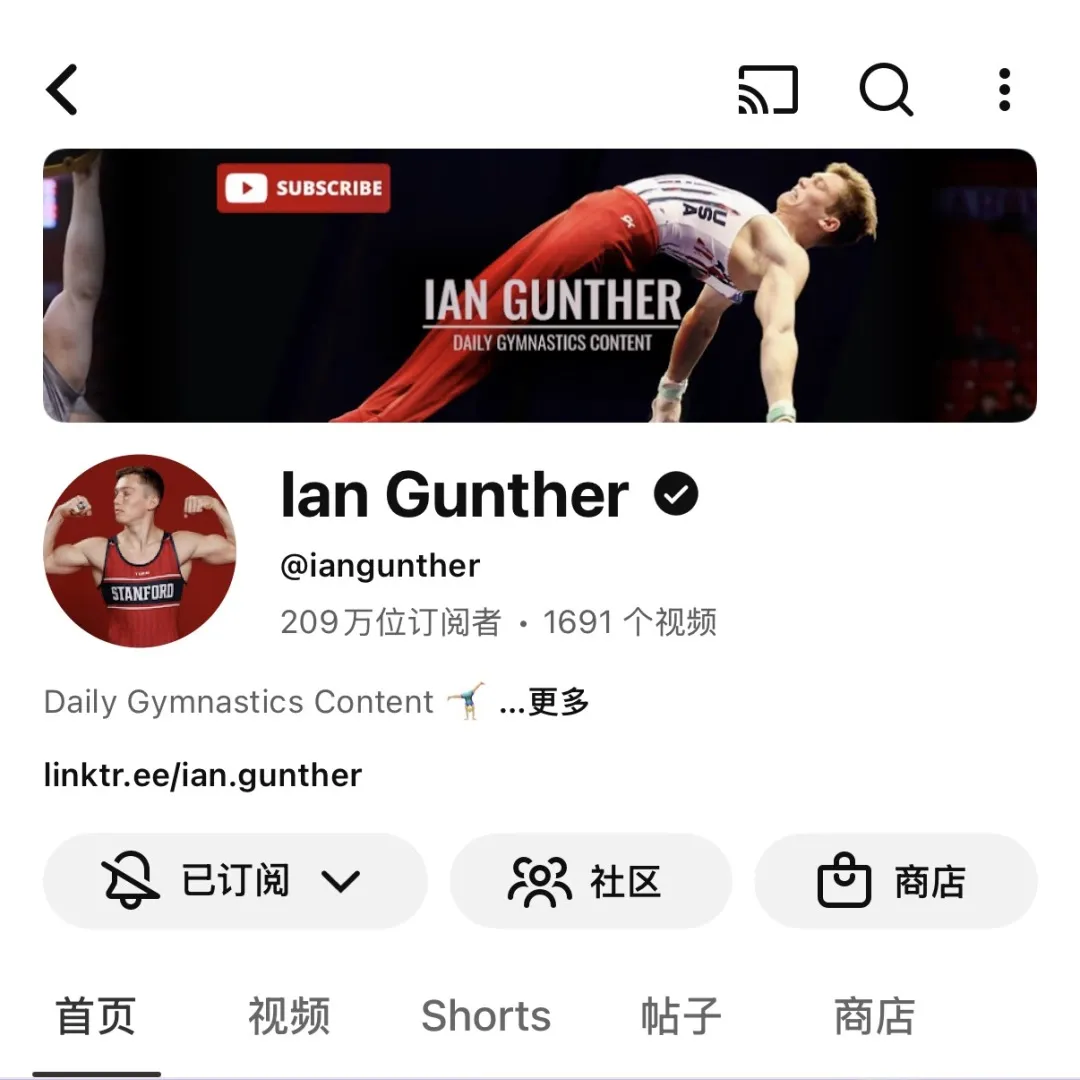This screenshot has height=1080, width=1080.
Task: Open the three-dot overflow menu
Action: [1004, 90]
